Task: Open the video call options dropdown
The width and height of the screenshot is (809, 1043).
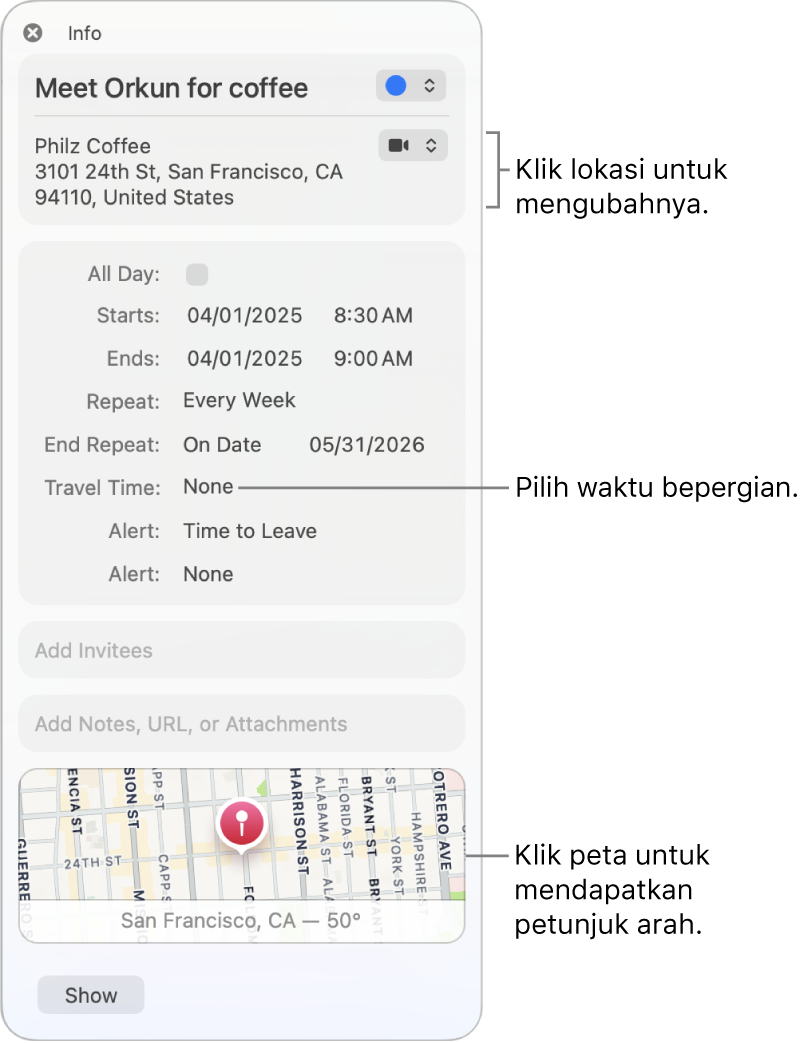Action: click(x=412, y=146)
